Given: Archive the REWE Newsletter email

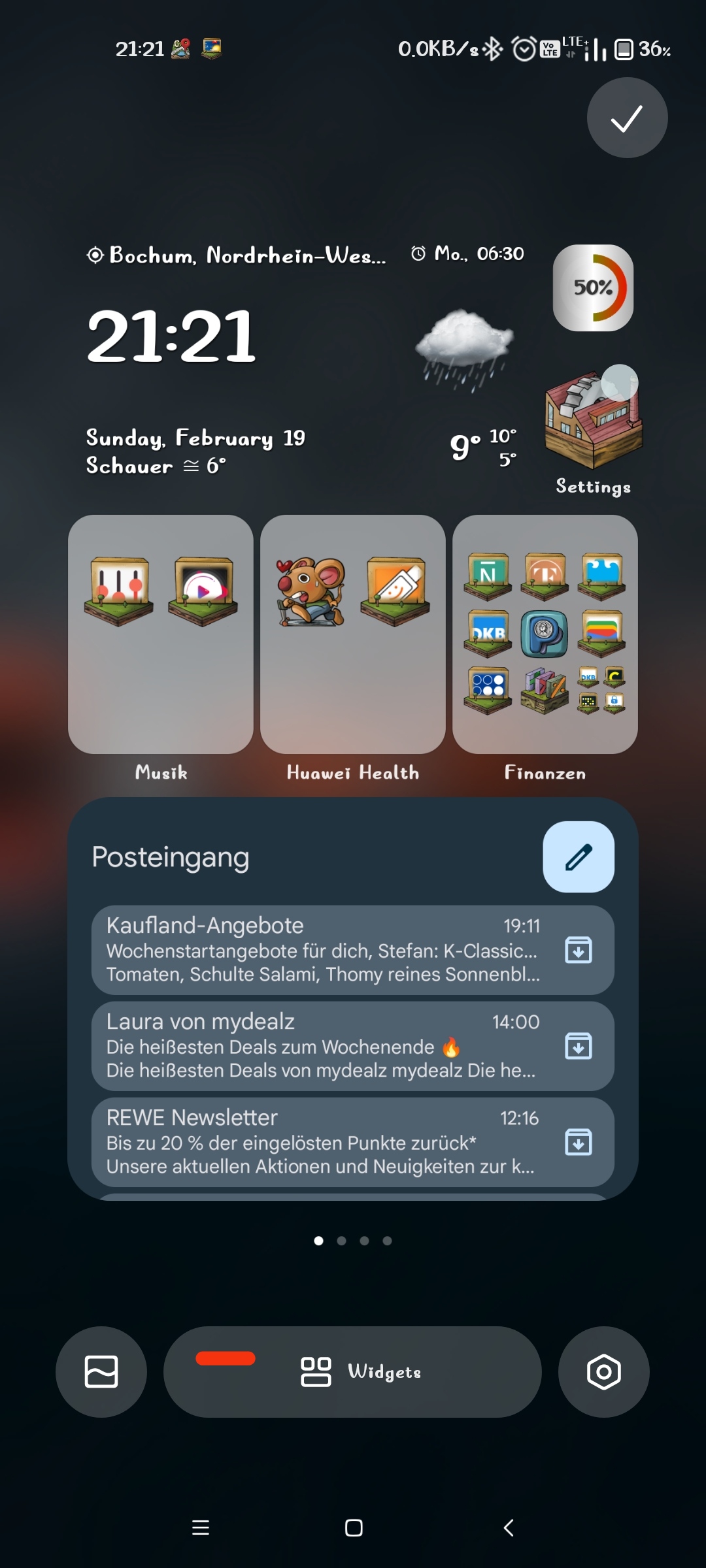Looking at the screenshot, I should click(579, 1142).
